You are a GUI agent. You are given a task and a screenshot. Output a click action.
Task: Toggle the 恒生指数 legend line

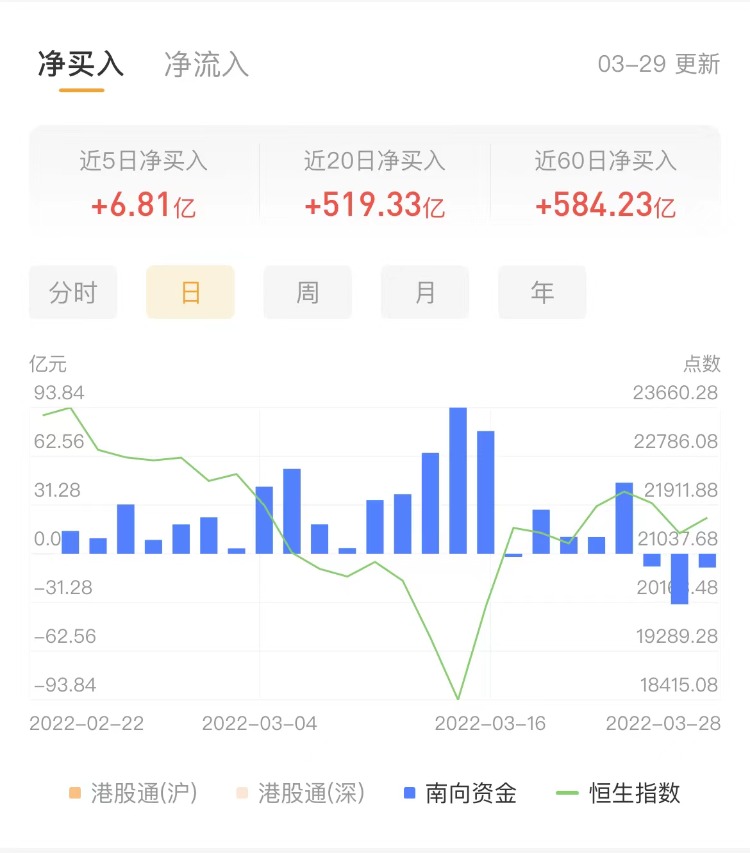coord(619,794)
